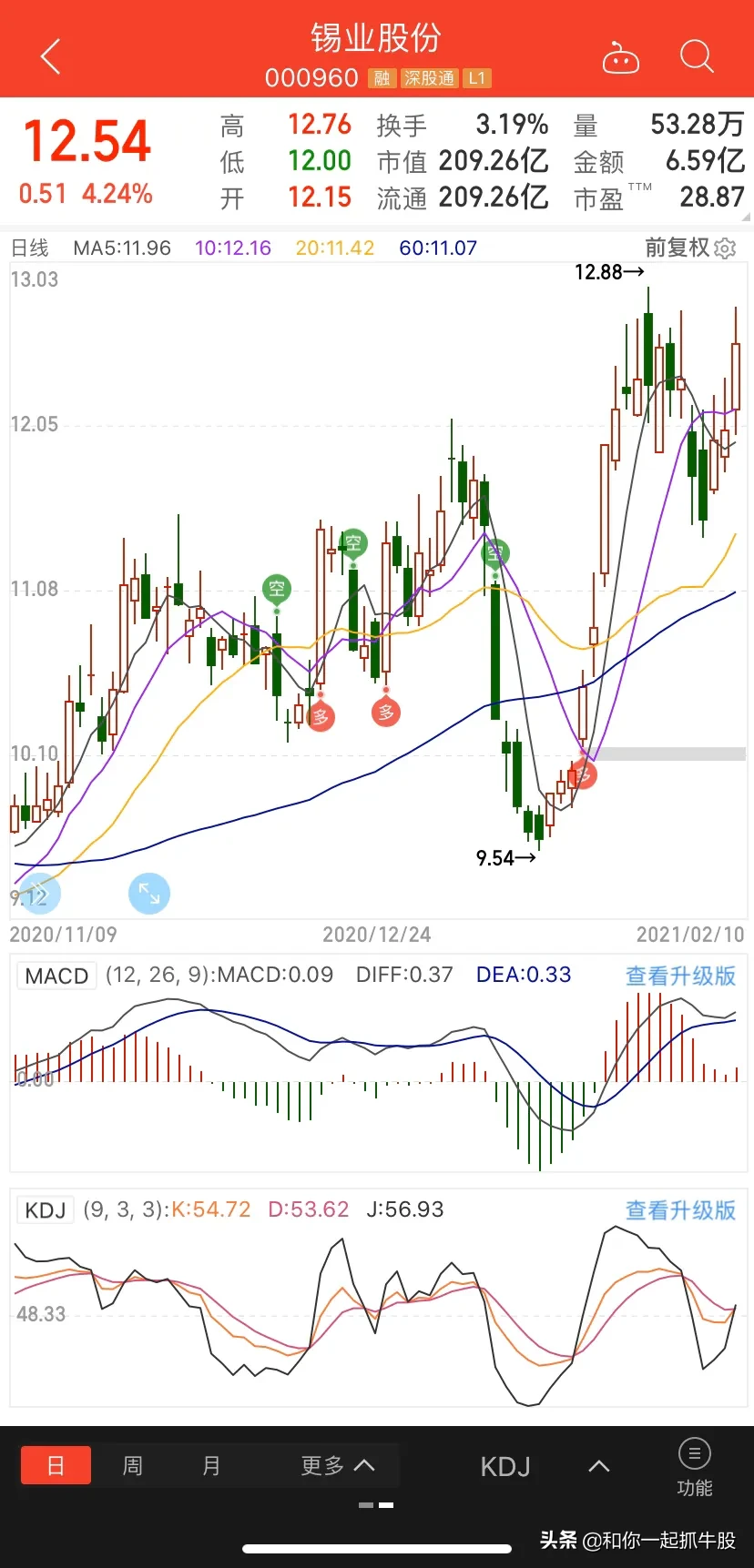
Task: Expand the 更多 period options
Action: [x=337, y=1465]
